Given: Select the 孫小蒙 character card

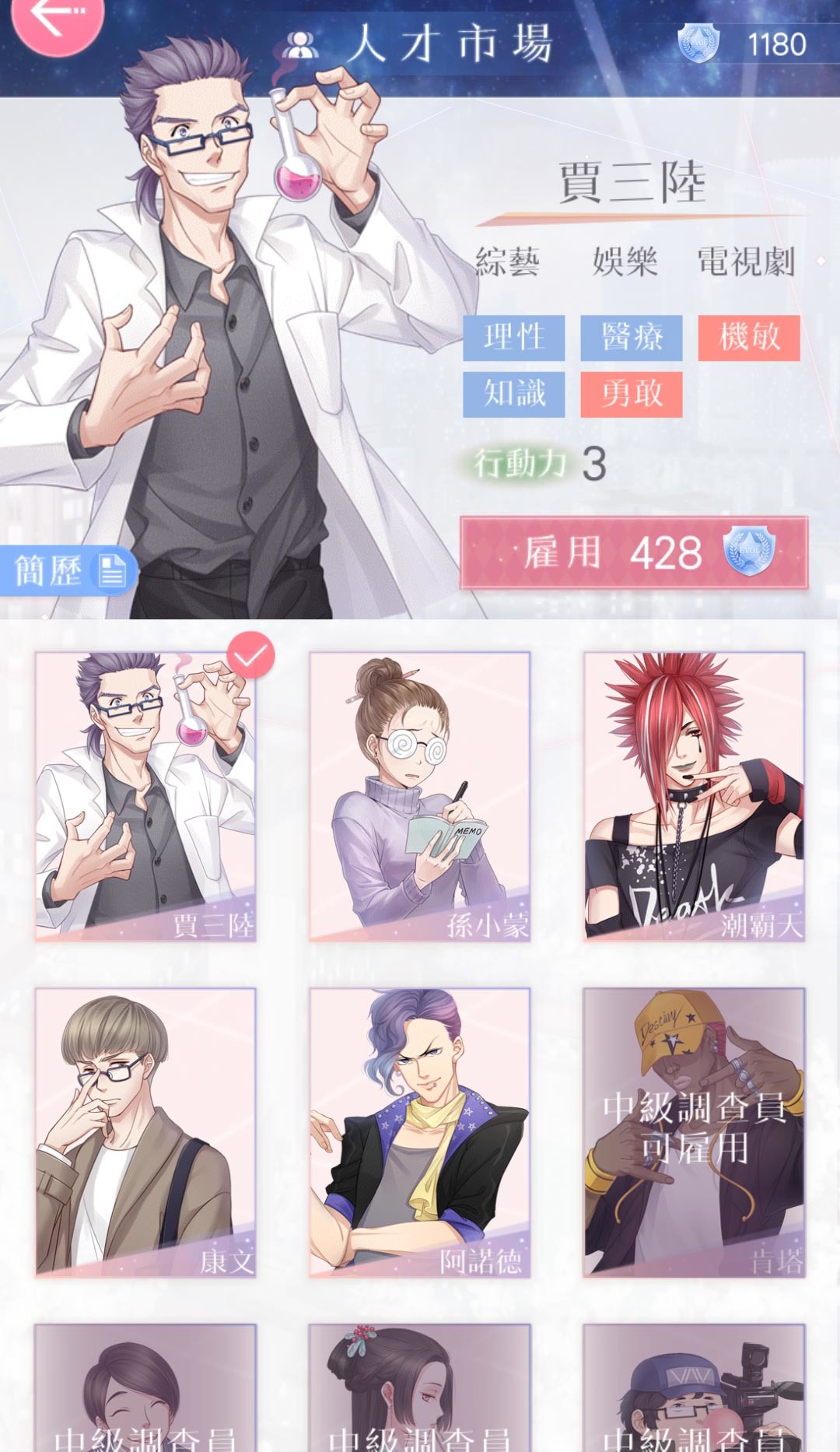Looking at the screenshot, I should tap(420, 796).
